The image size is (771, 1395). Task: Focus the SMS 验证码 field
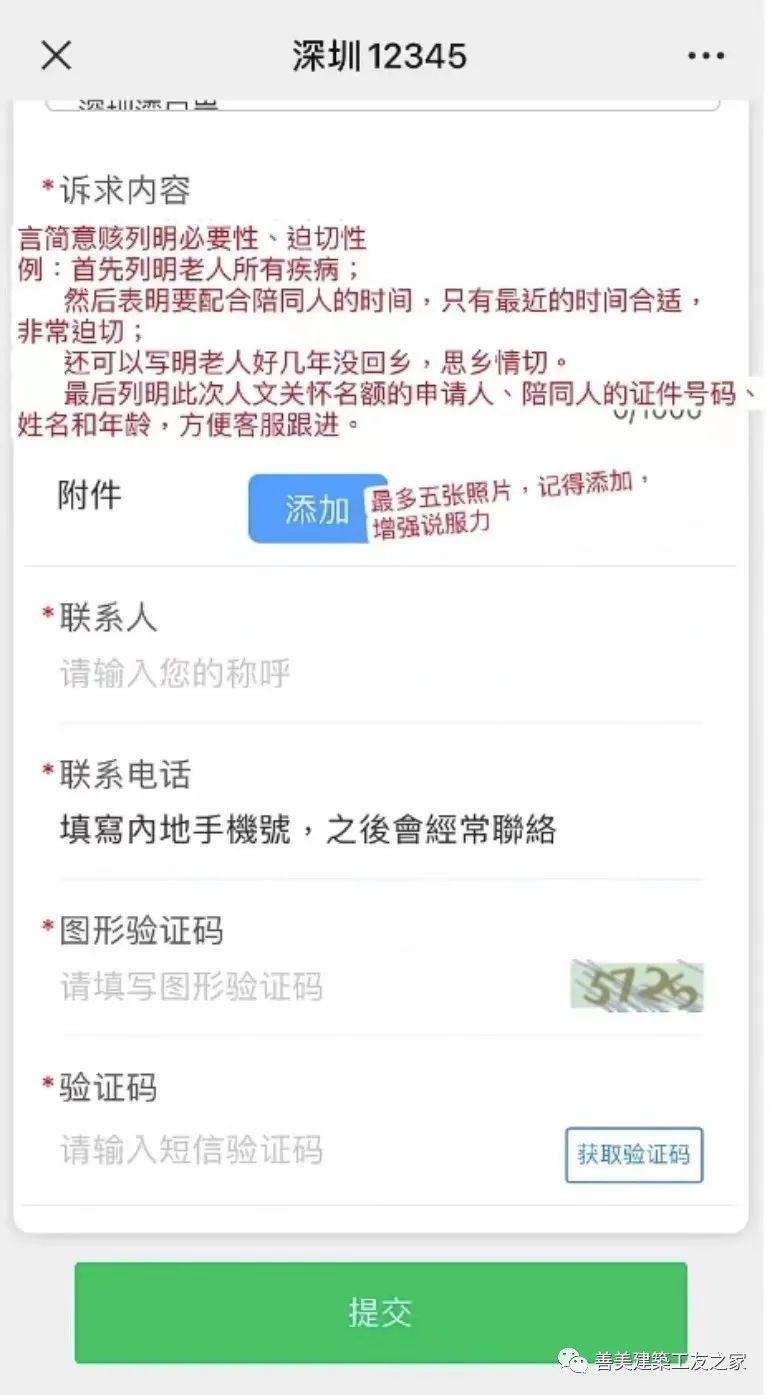[x=300, y=1150]
